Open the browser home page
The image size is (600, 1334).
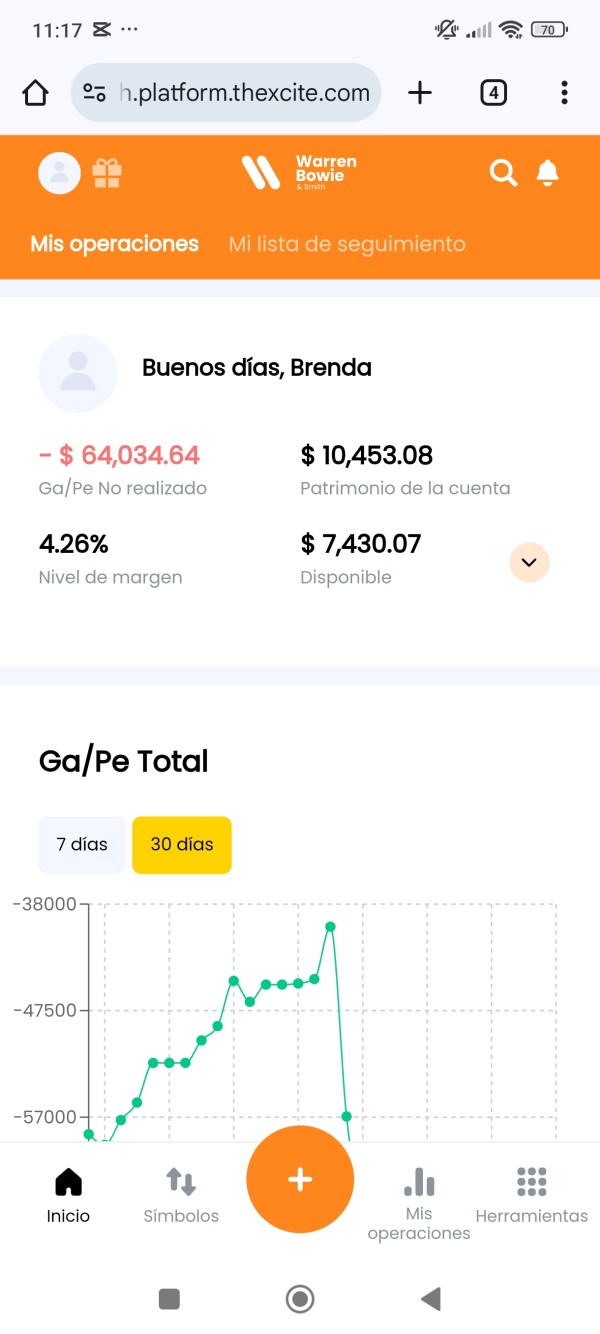[35, 93]
